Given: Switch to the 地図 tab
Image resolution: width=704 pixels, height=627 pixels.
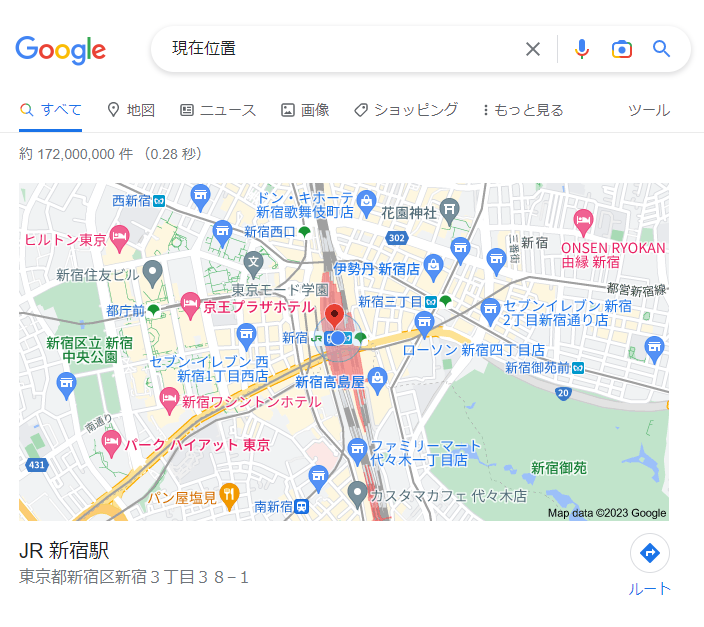Looking at the screenshot, I should (x=131, y=110).
